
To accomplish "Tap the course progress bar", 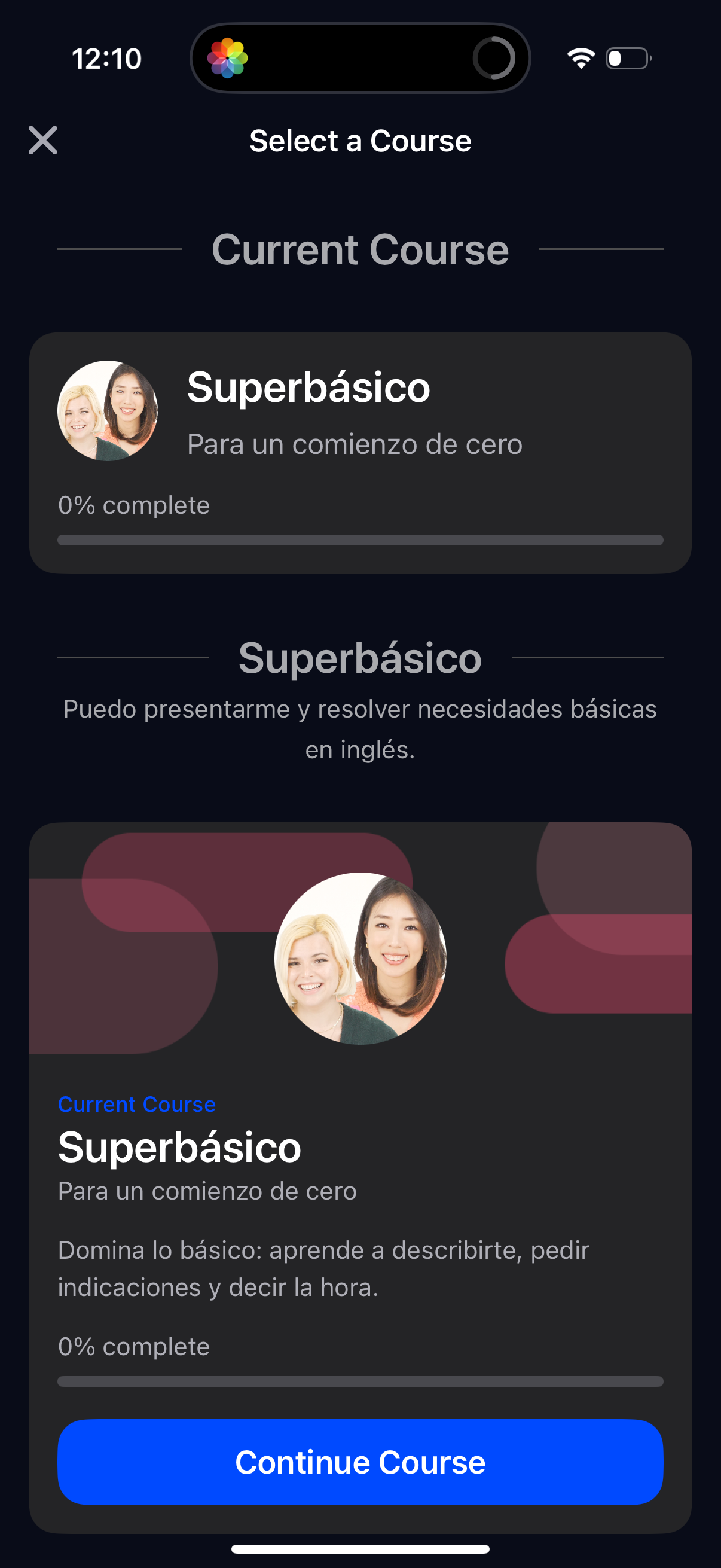I will click(x=360, y=539).
